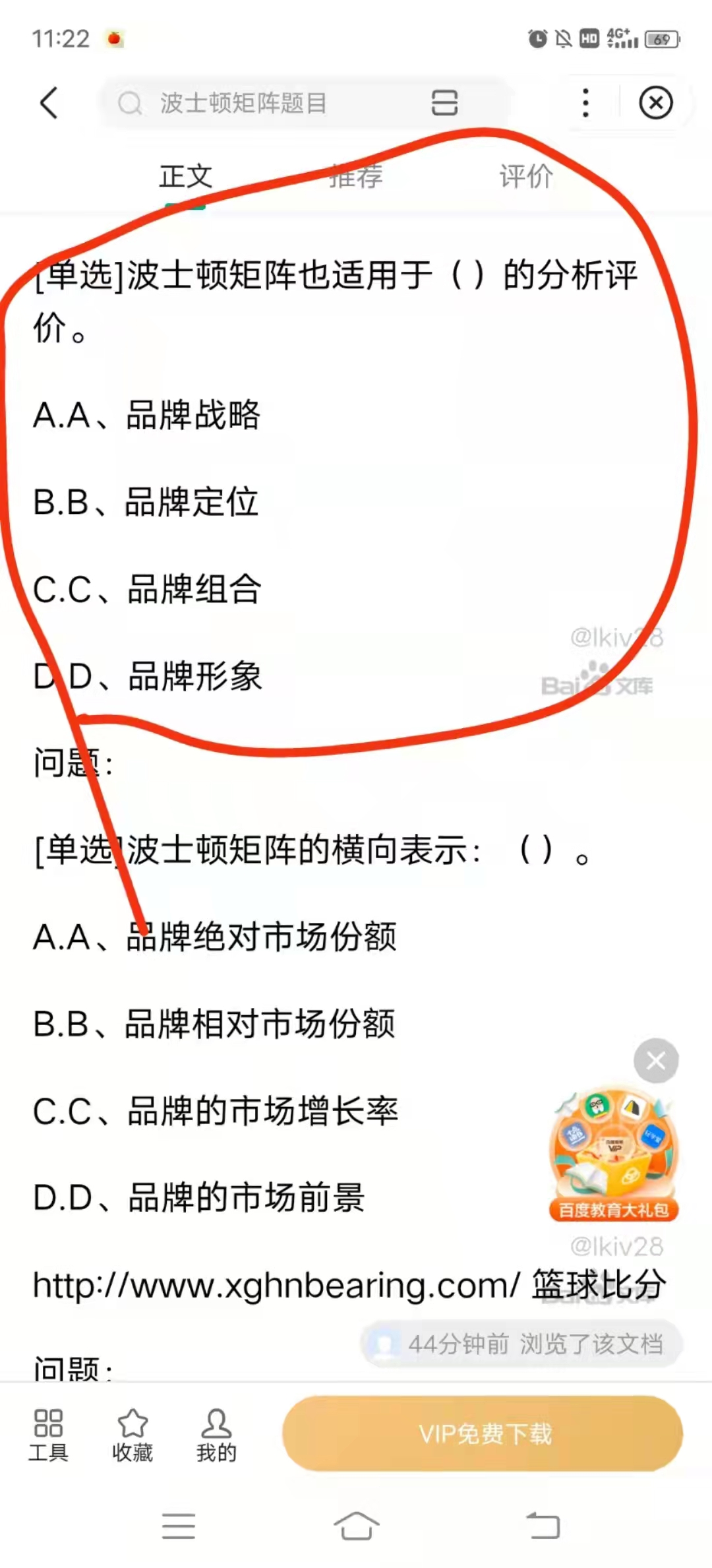The width and height of the screenshot is (712, 1568).
Task: Tap the system back button
Action: (543, 1525)
